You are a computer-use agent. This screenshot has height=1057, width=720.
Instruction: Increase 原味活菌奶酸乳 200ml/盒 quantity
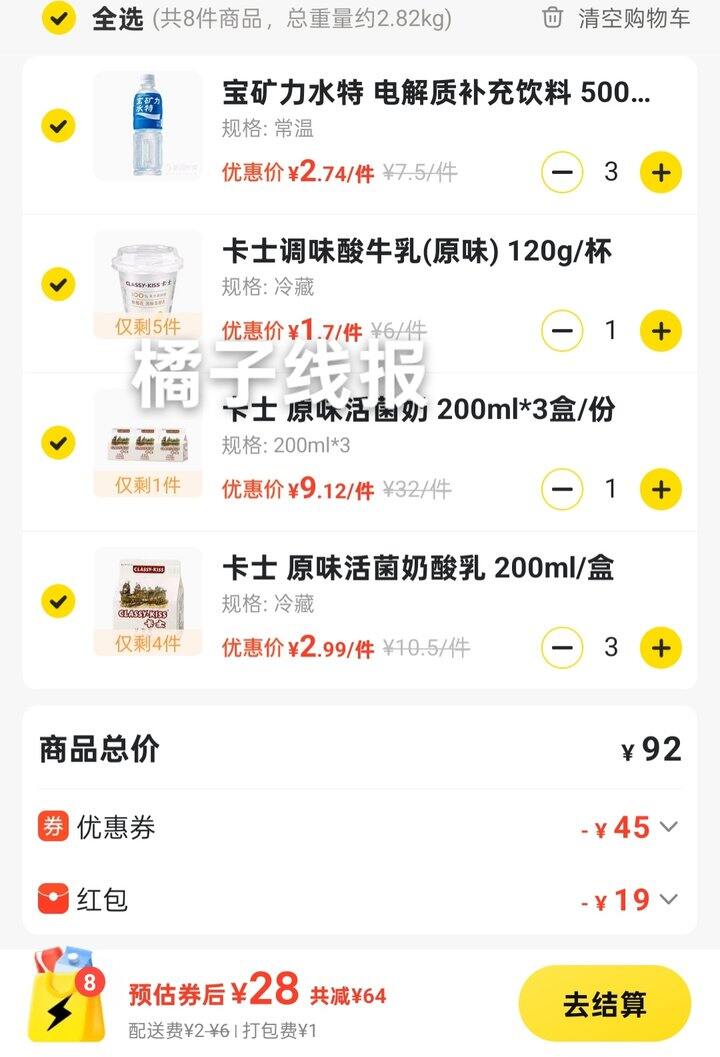[661, 647]
